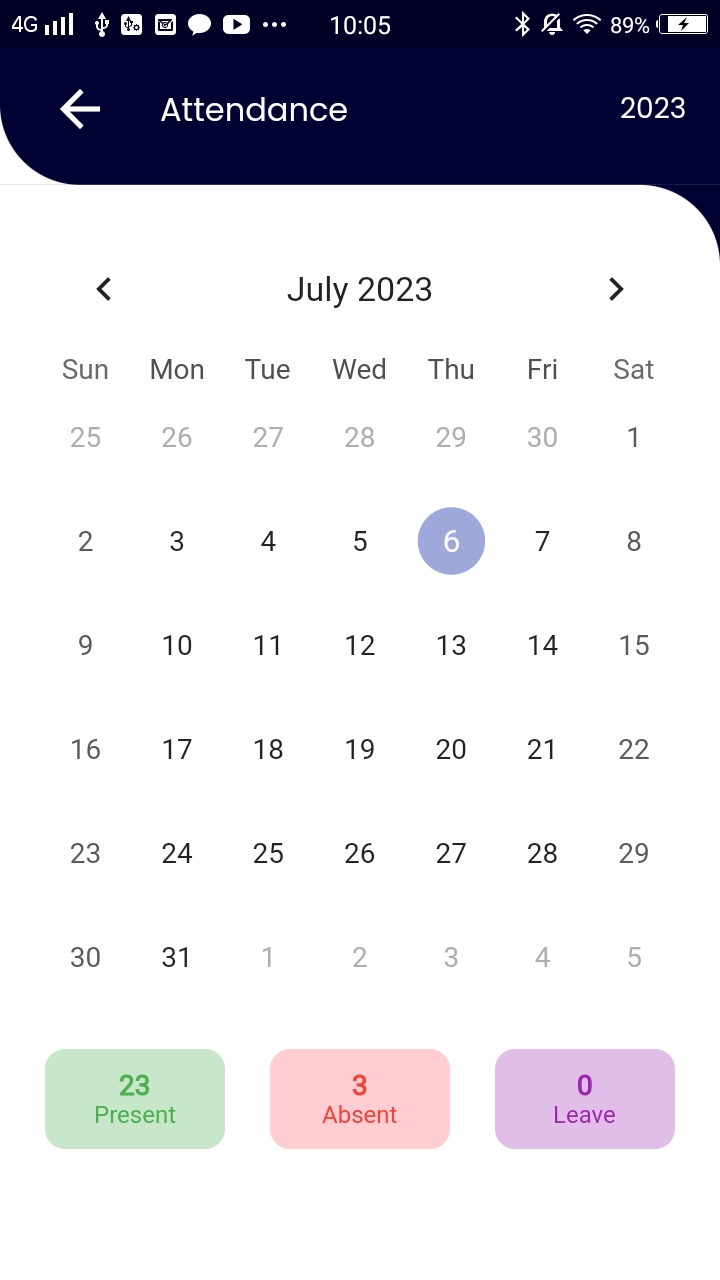Advance to the next month

point(616,289)
